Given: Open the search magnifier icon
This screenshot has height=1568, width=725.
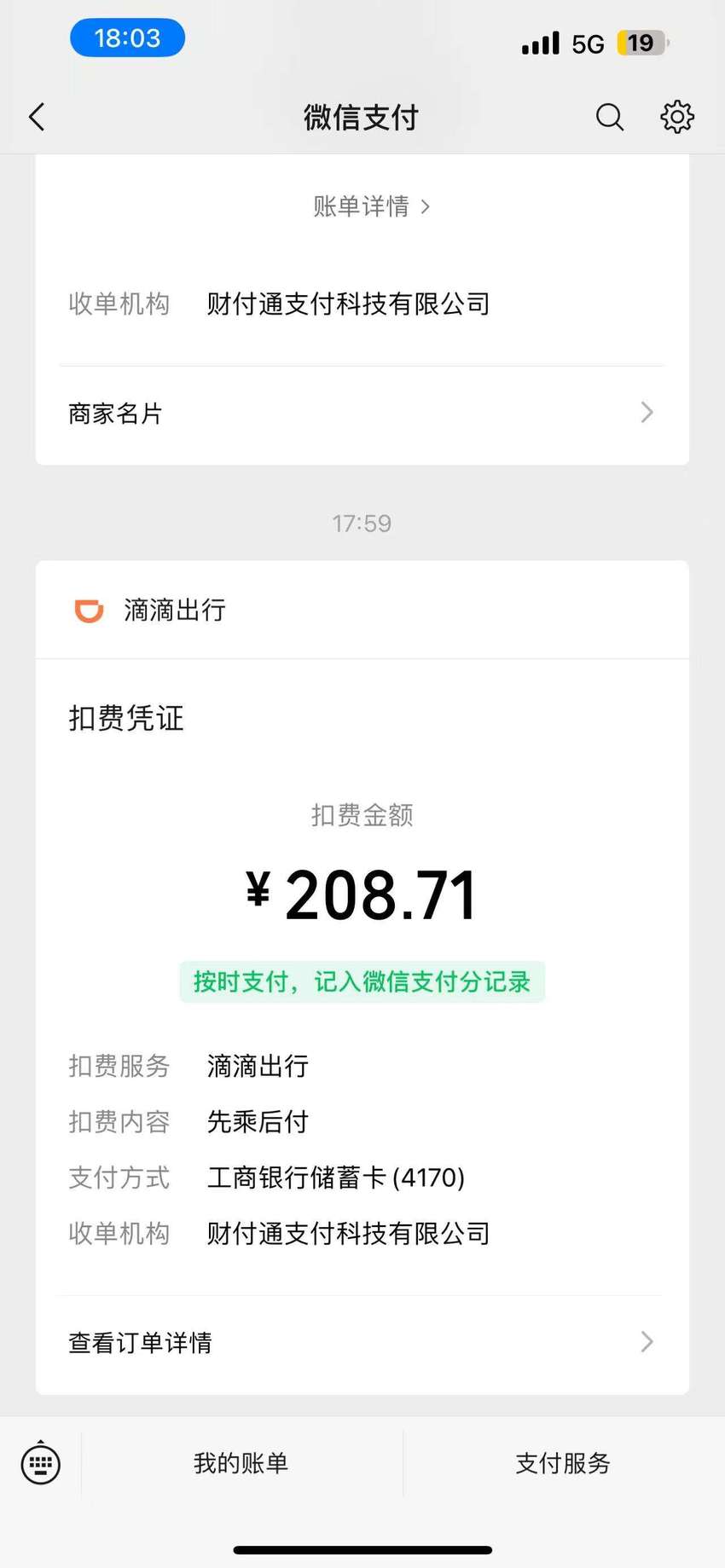Looking at the screenshot, I should tap(610, 117).
